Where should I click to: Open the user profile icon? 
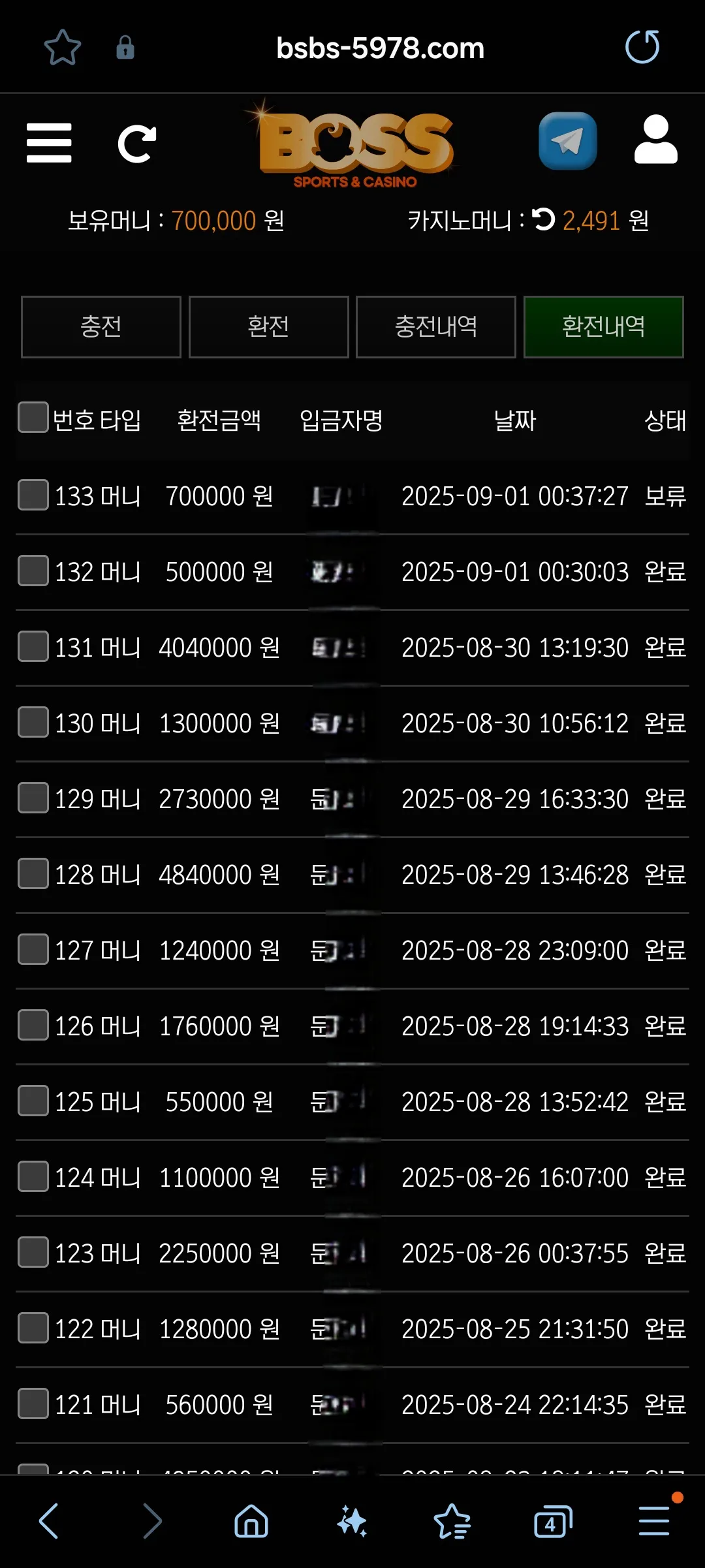coord(656,140)
